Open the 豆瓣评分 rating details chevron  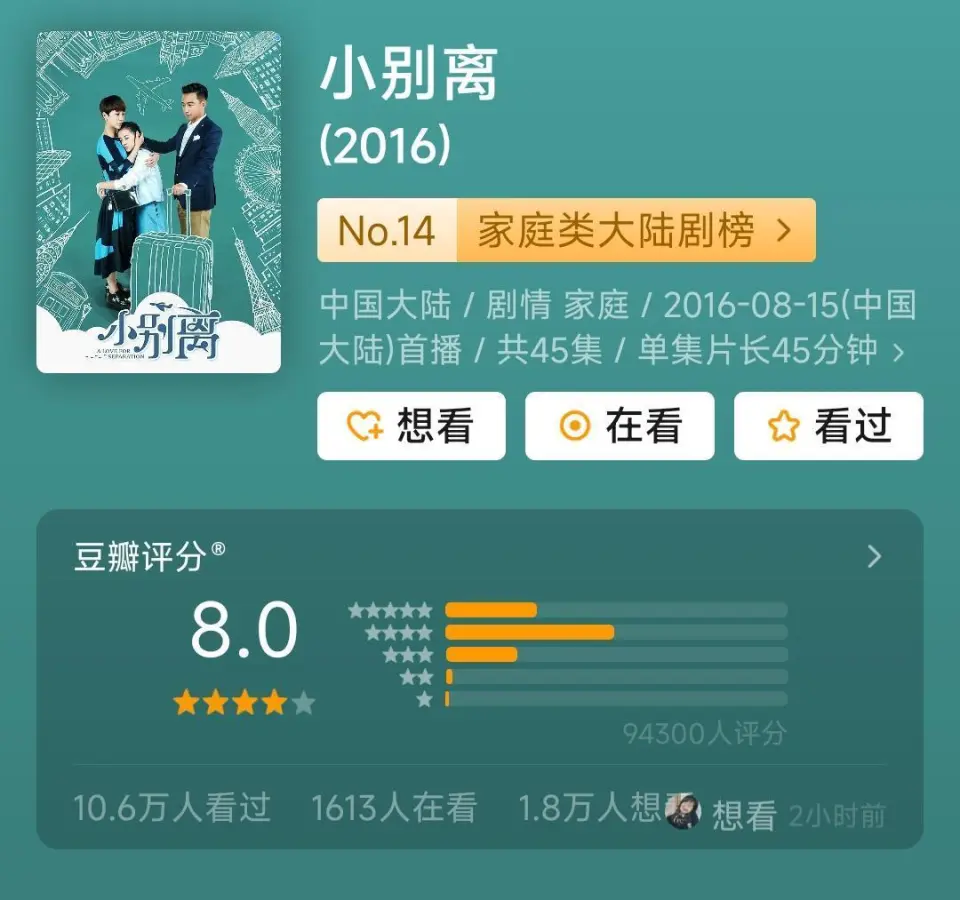874,557
